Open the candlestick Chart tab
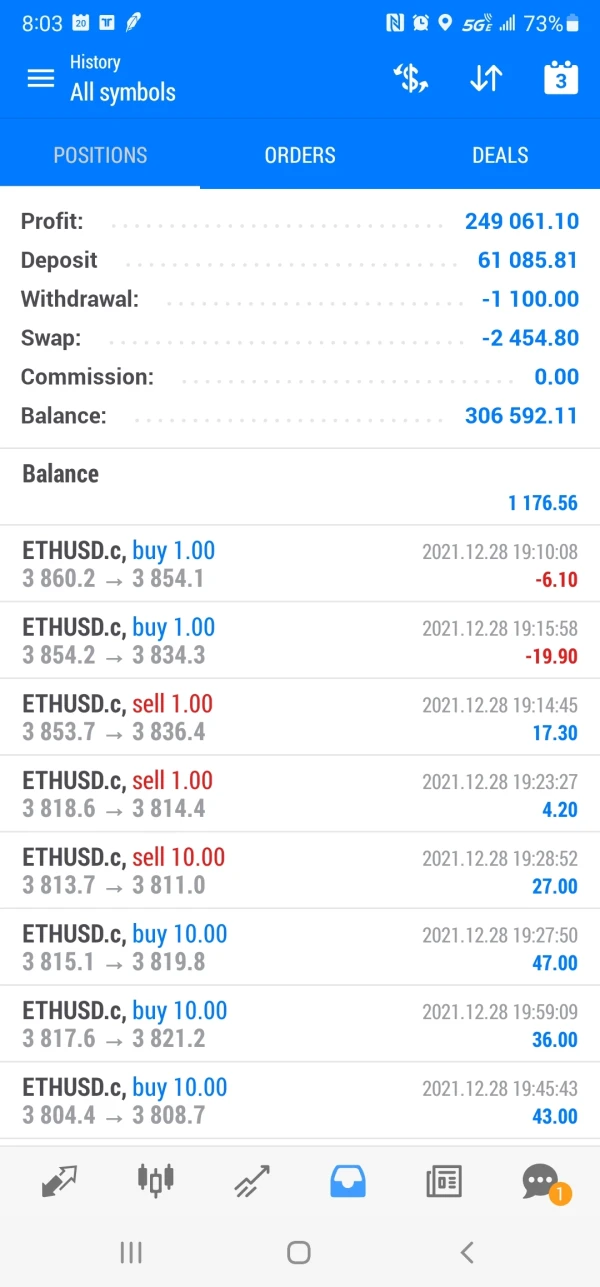Screen dimensions: 600x1287 click(156, 1182)
